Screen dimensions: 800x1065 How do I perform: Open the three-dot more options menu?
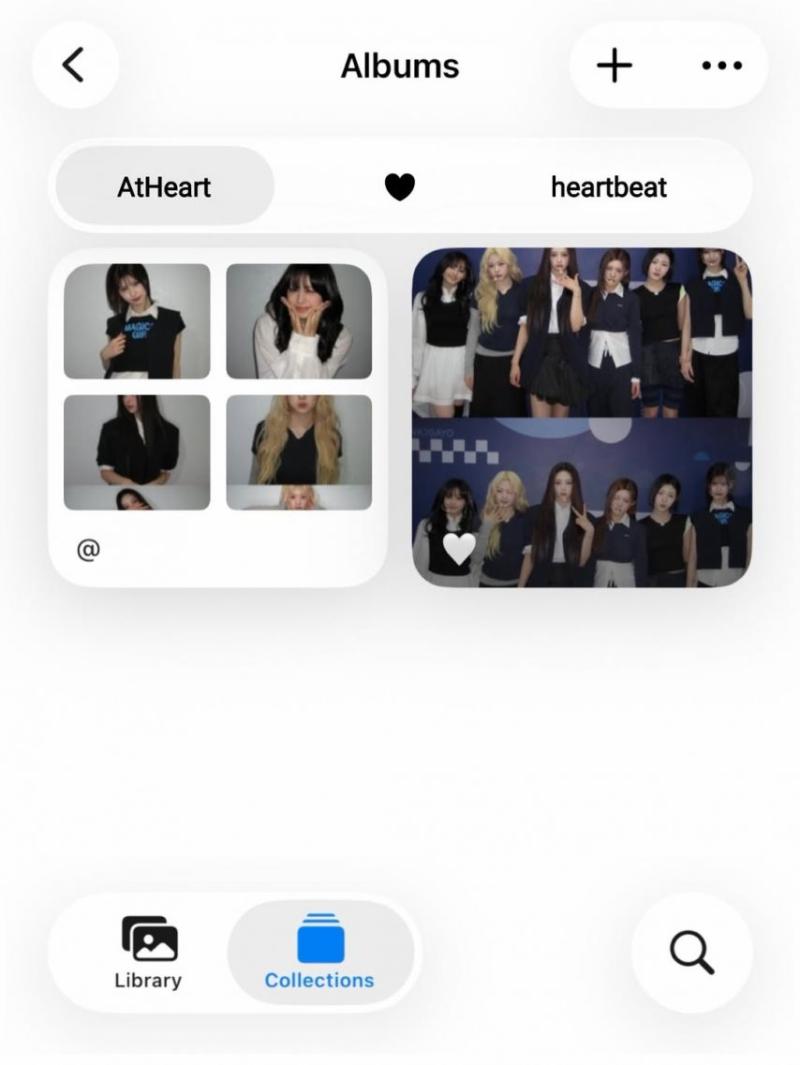coord(721,66)
